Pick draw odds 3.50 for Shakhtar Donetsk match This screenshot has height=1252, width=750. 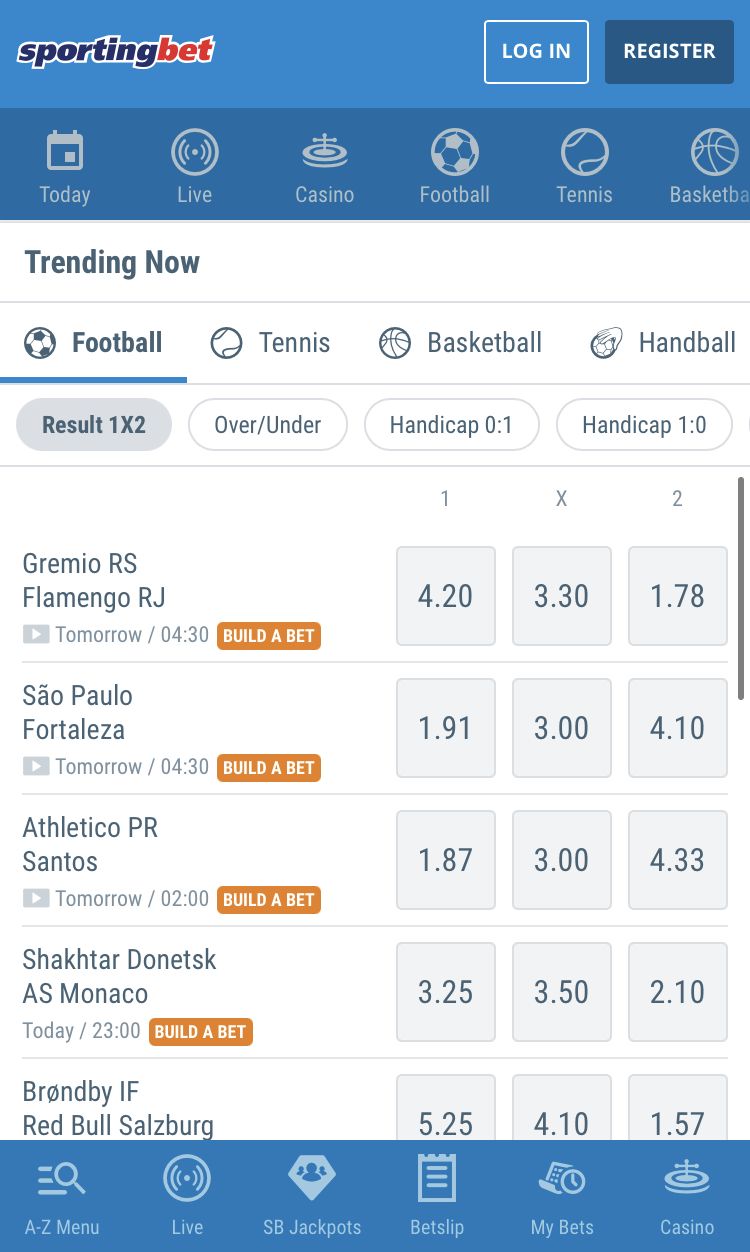tap(562, 992)
